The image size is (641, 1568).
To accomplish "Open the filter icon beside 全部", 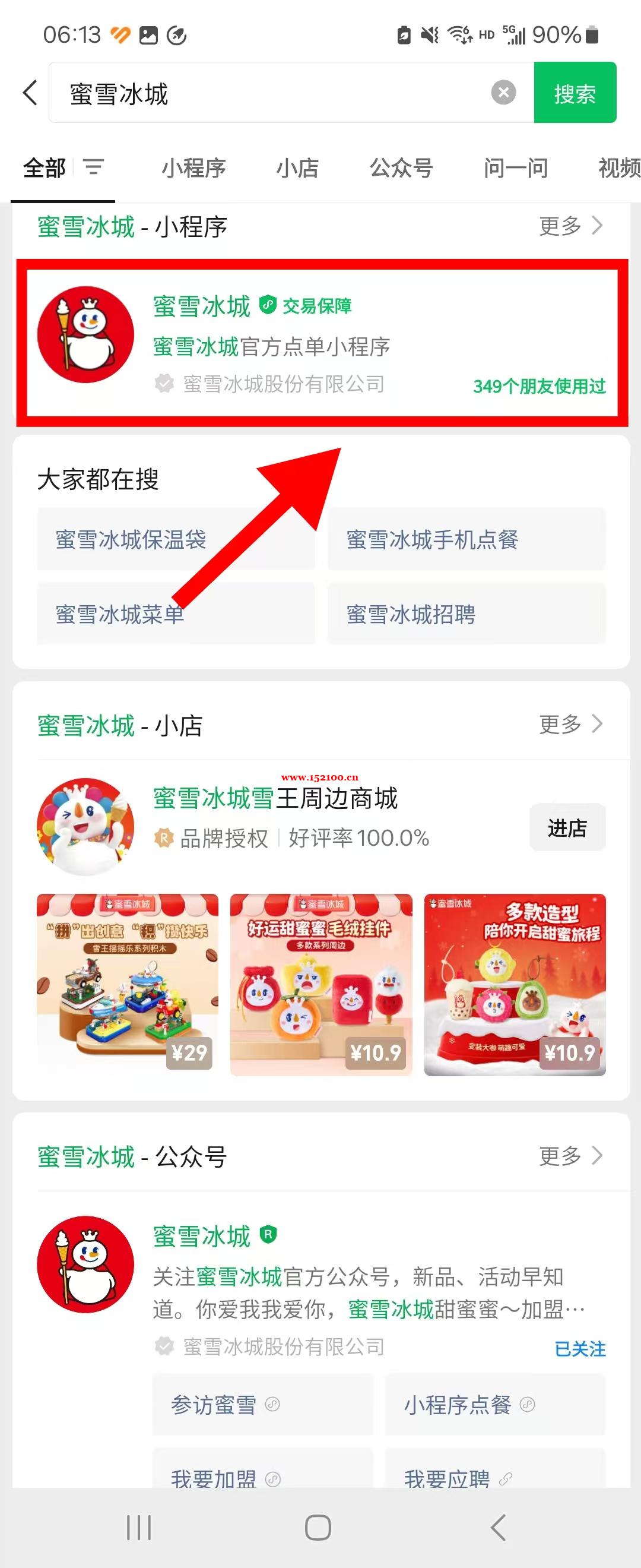I will 93,167.
